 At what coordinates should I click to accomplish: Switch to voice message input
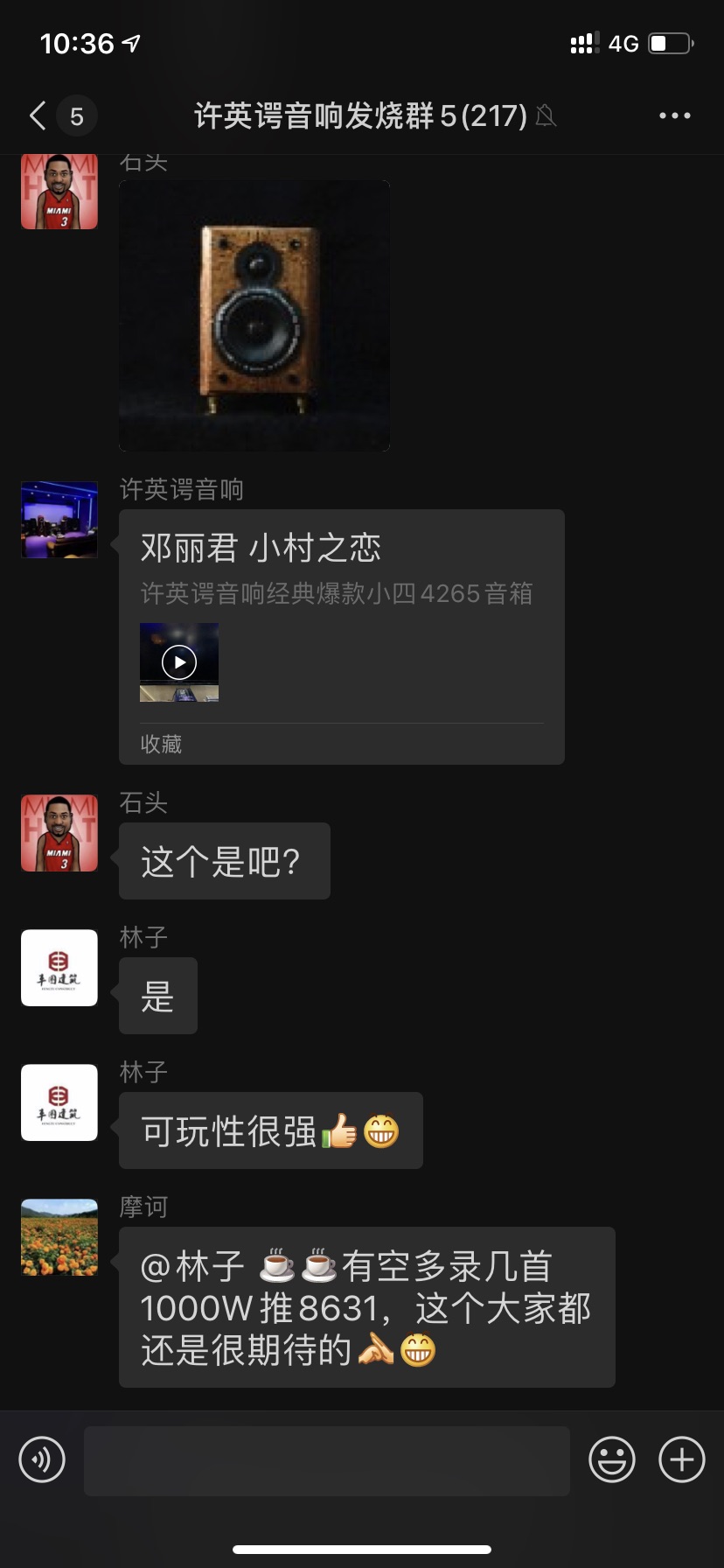coord(42,1459)
